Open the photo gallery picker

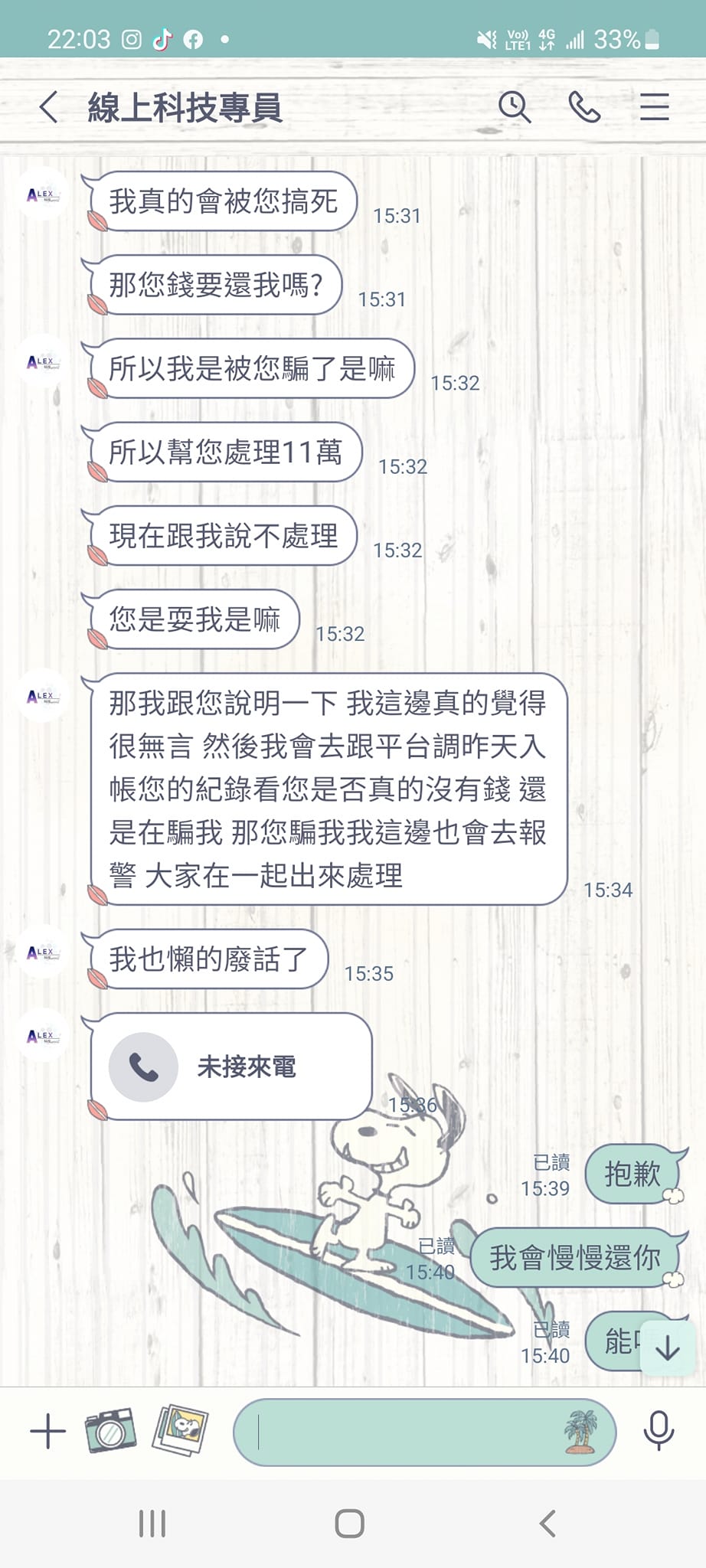181,1429
